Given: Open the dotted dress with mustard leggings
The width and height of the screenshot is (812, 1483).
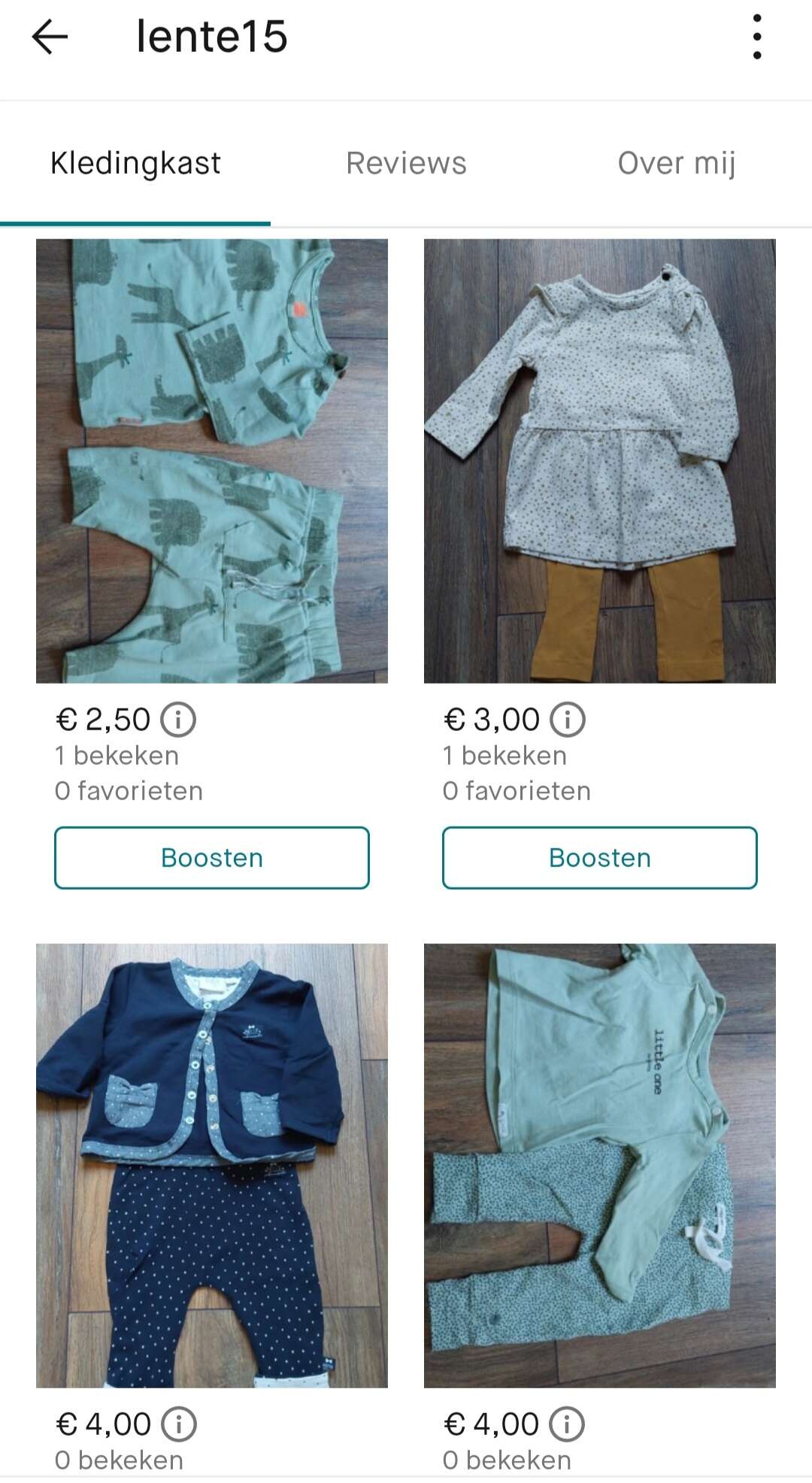Looking at the screenshot, I should (600, 461).
